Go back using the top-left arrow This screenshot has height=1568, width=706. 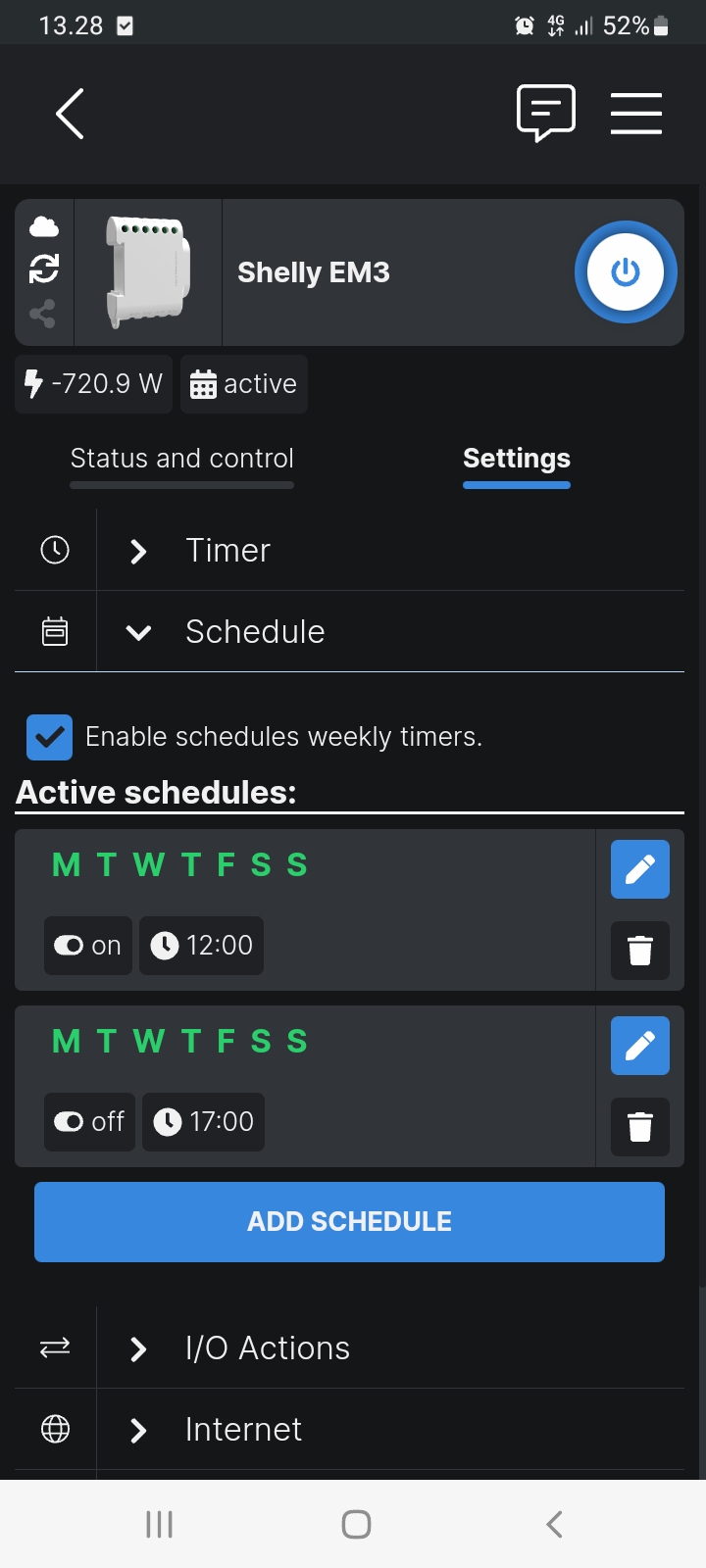[x=70, y=114]
